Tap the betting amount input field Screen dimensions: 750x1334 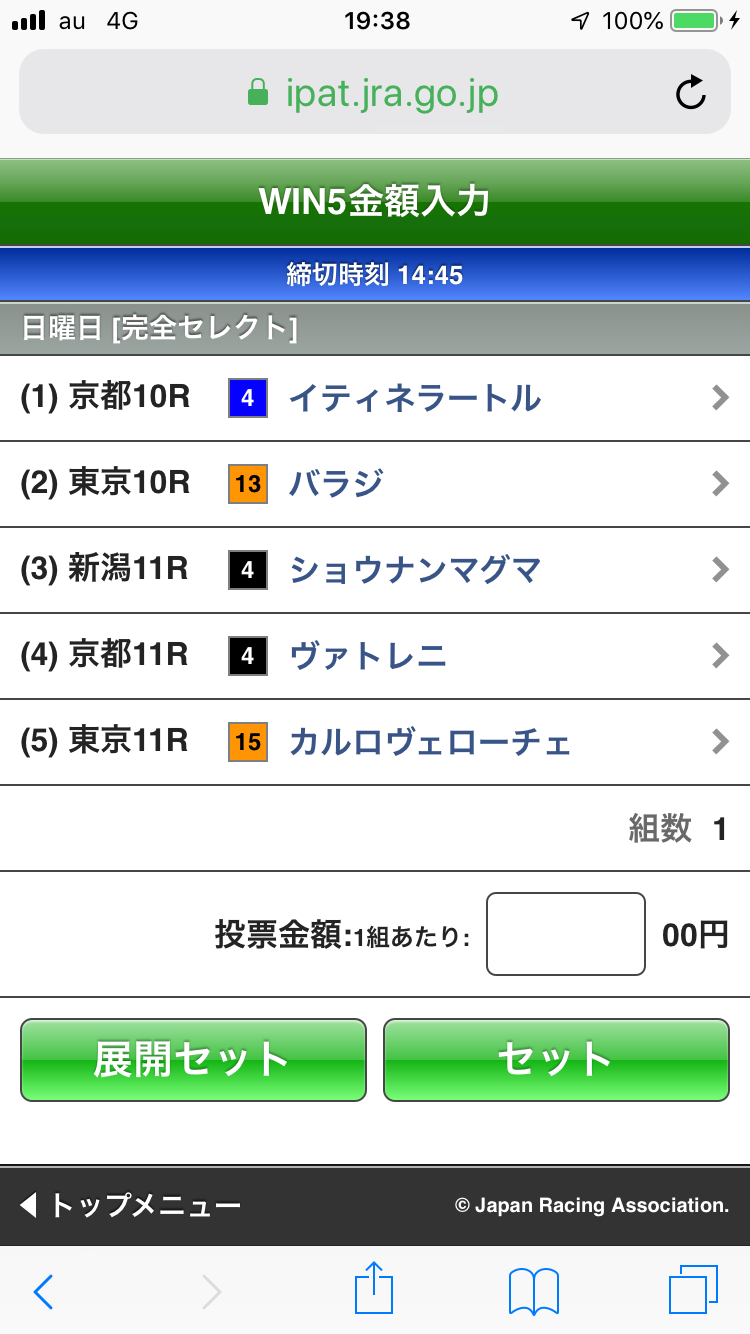coord(565,932)
